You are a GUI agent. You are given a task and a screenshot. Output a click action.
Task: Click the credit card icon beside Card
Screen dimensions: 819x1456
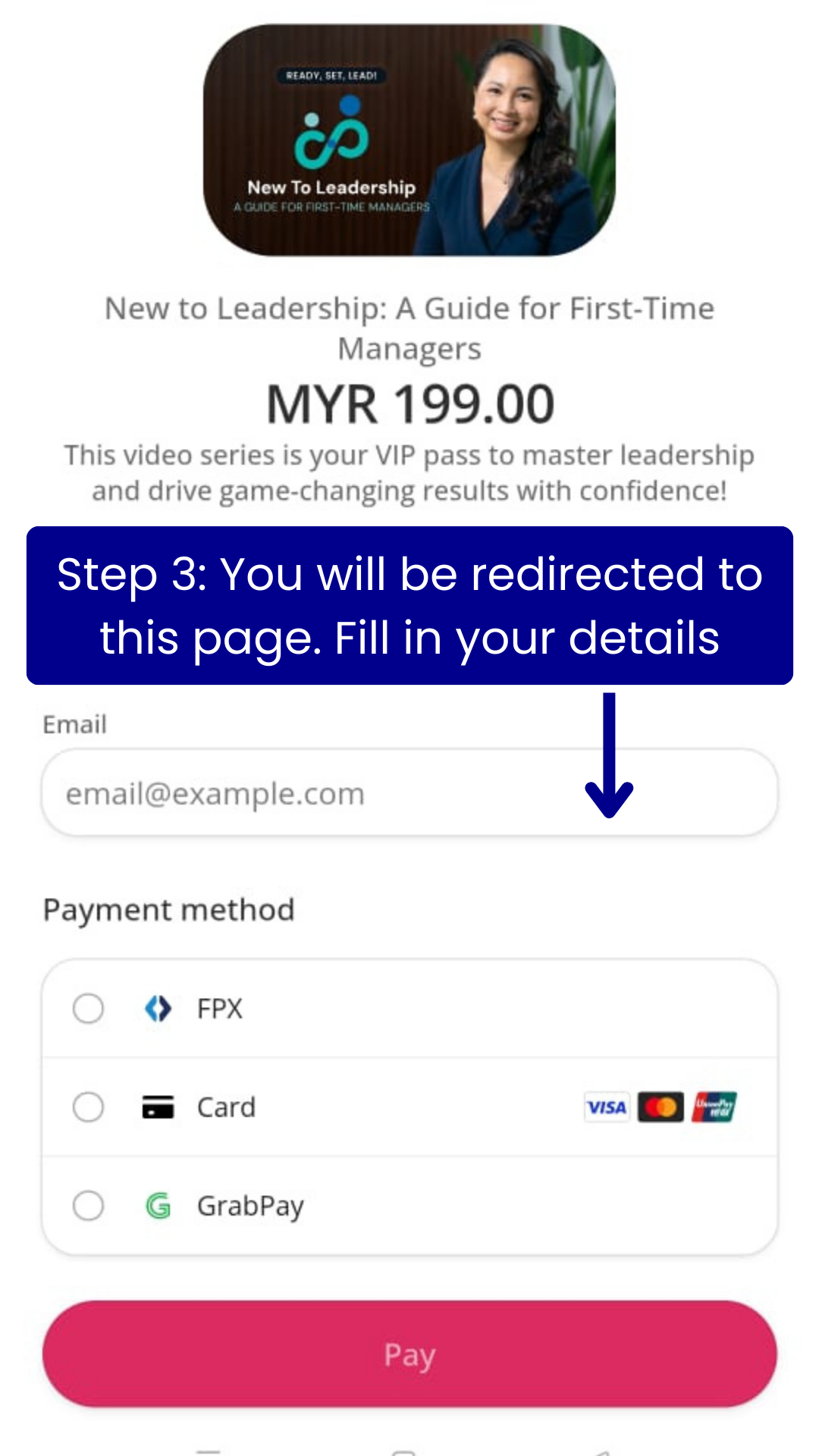tap(158, 1106)
